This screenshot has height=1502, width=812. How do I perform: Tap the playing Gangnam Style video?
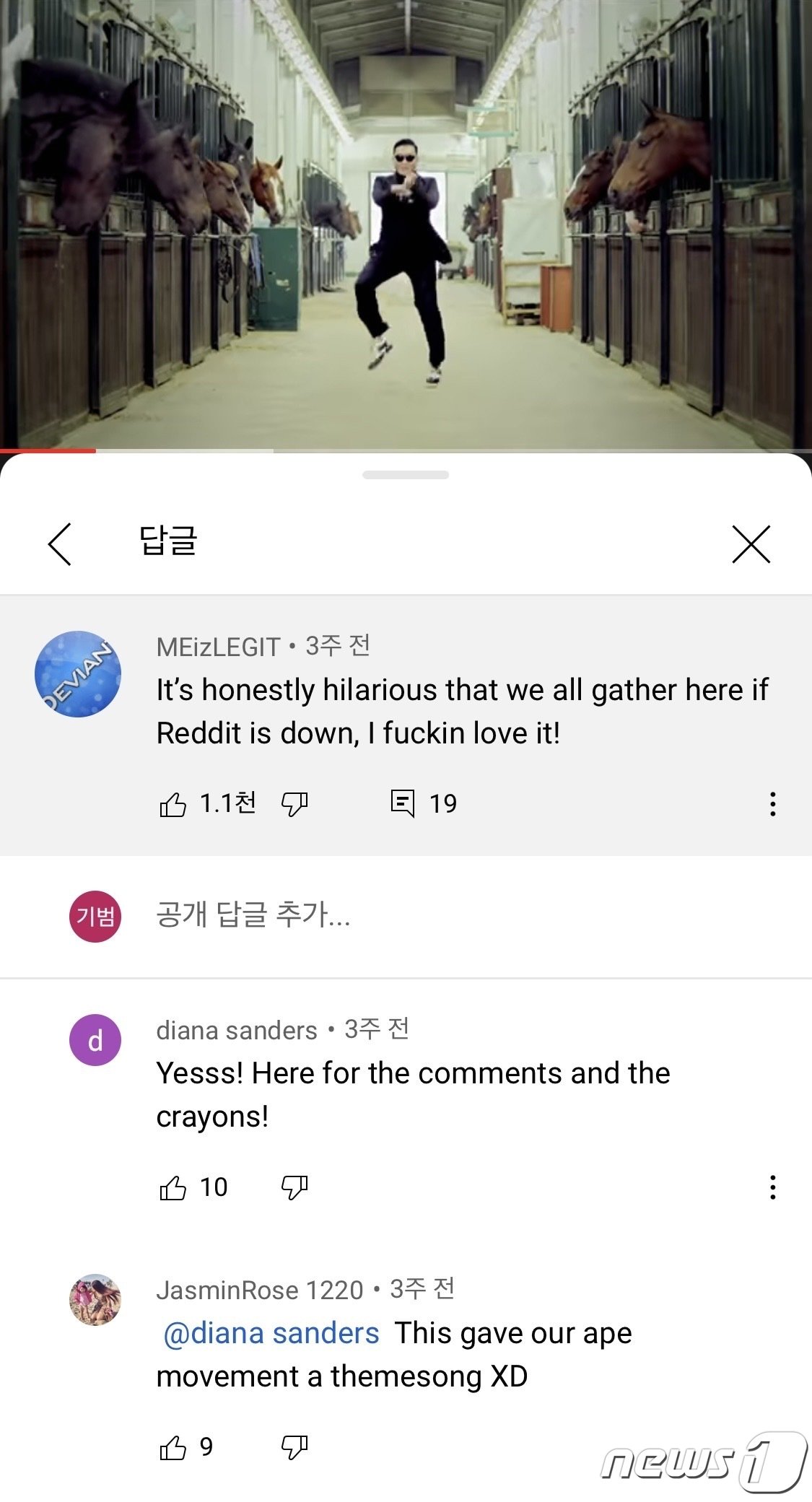click(406, 224)
